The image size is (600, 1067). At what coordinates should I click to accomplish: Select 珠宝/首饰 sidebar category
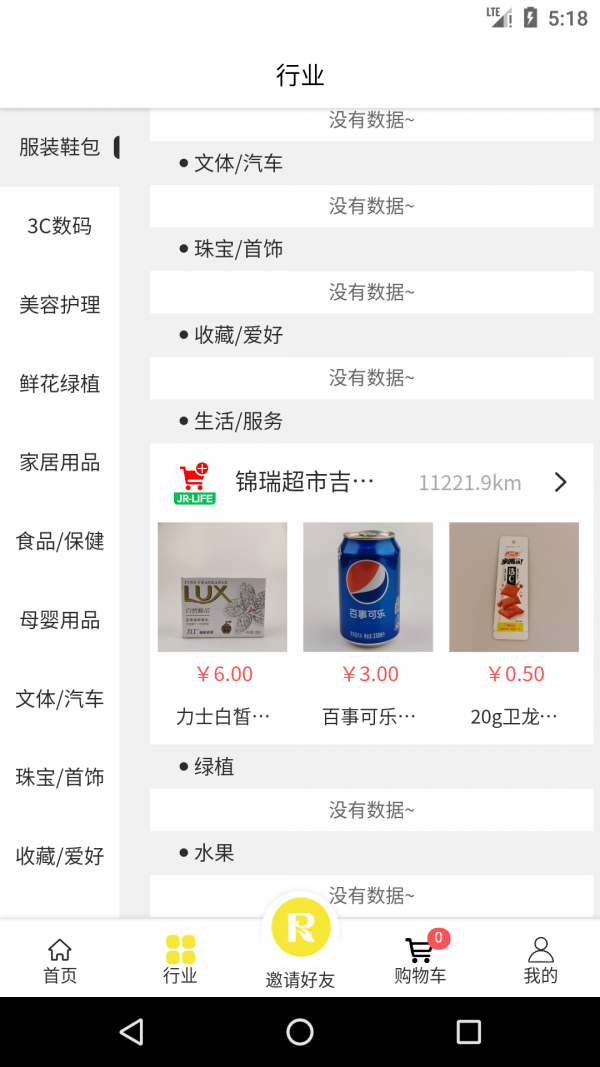click(60, 777)
